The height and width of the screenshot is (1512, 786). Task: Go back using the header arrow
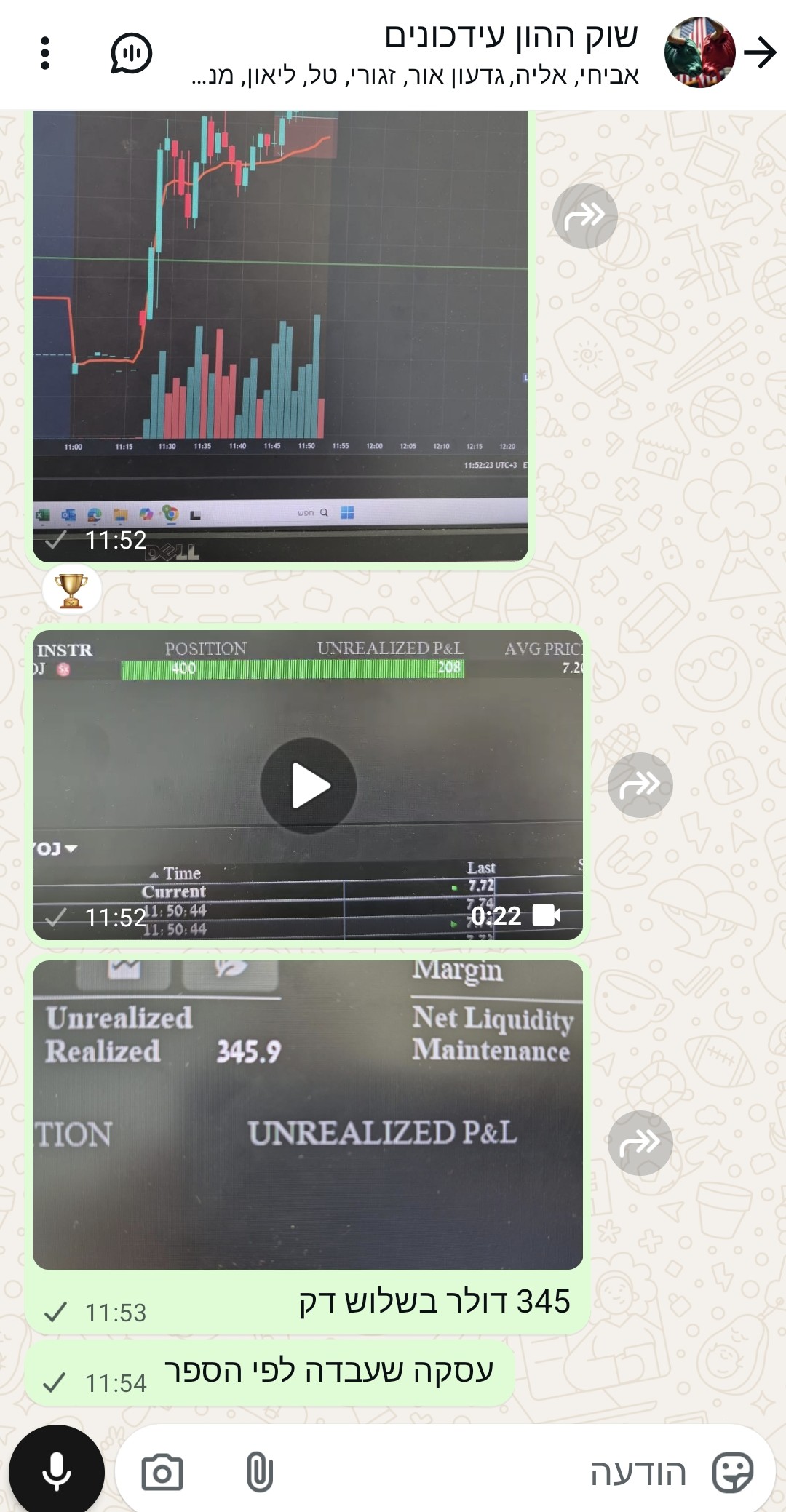761,53
